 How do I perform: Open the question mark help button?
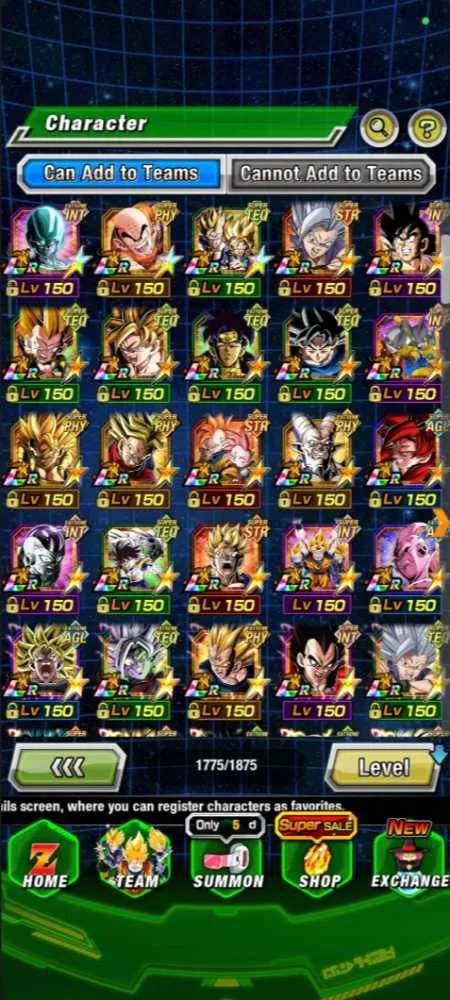[x=426, y=129]
